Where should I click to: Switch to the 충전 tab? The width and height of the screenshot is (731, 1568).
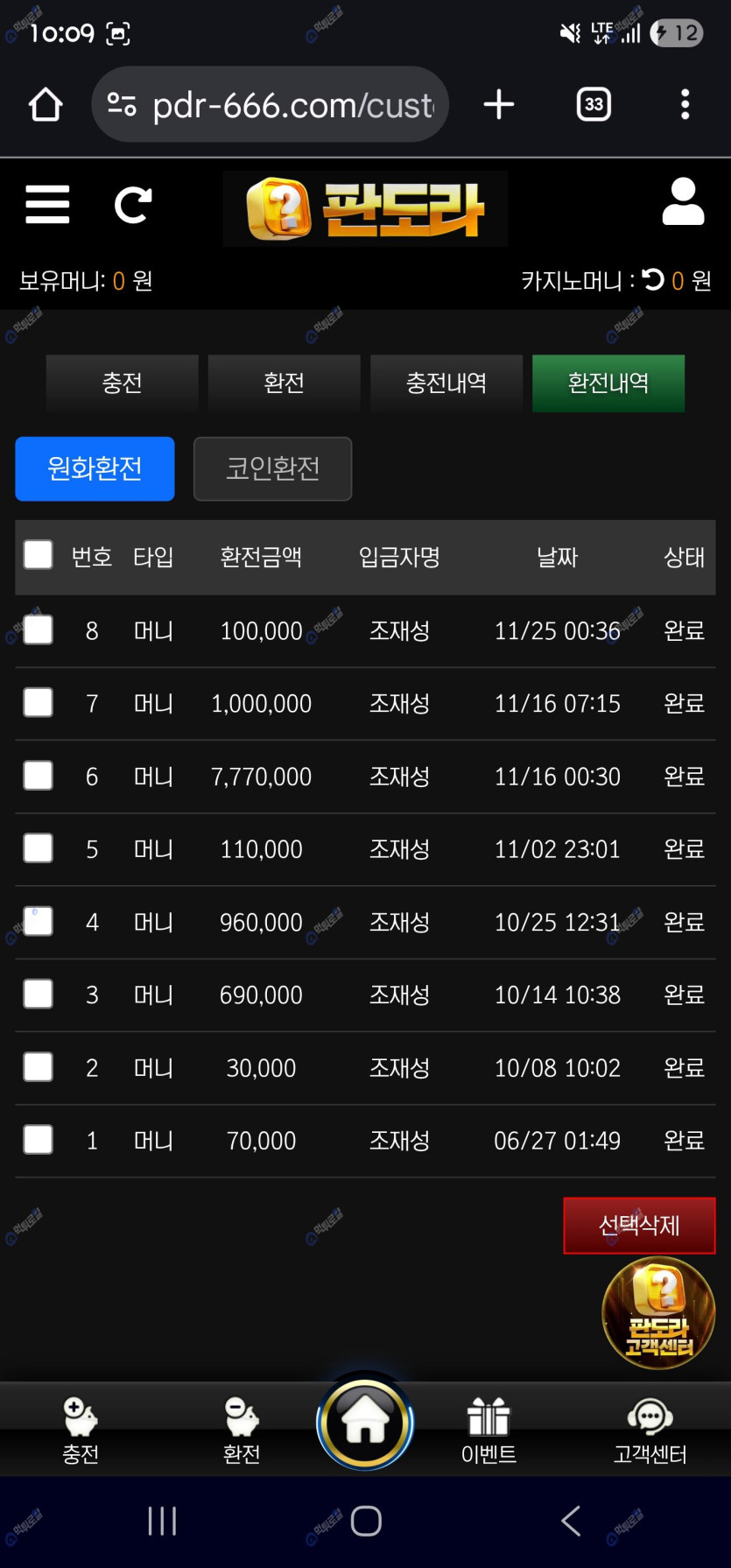coord(122,383)
